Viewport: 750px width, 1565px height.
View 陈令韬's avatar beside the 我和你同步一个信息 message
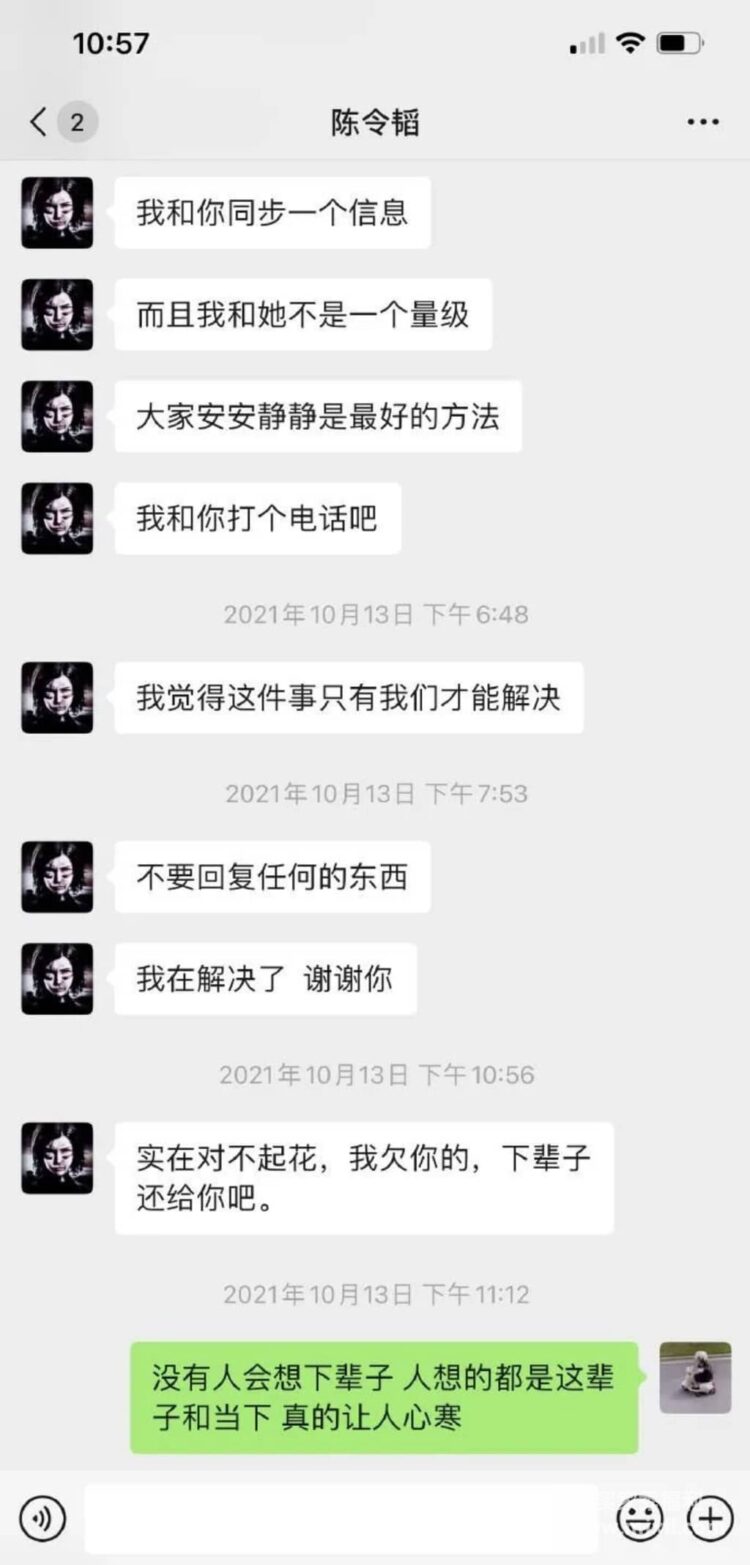(x=57, y=213)
